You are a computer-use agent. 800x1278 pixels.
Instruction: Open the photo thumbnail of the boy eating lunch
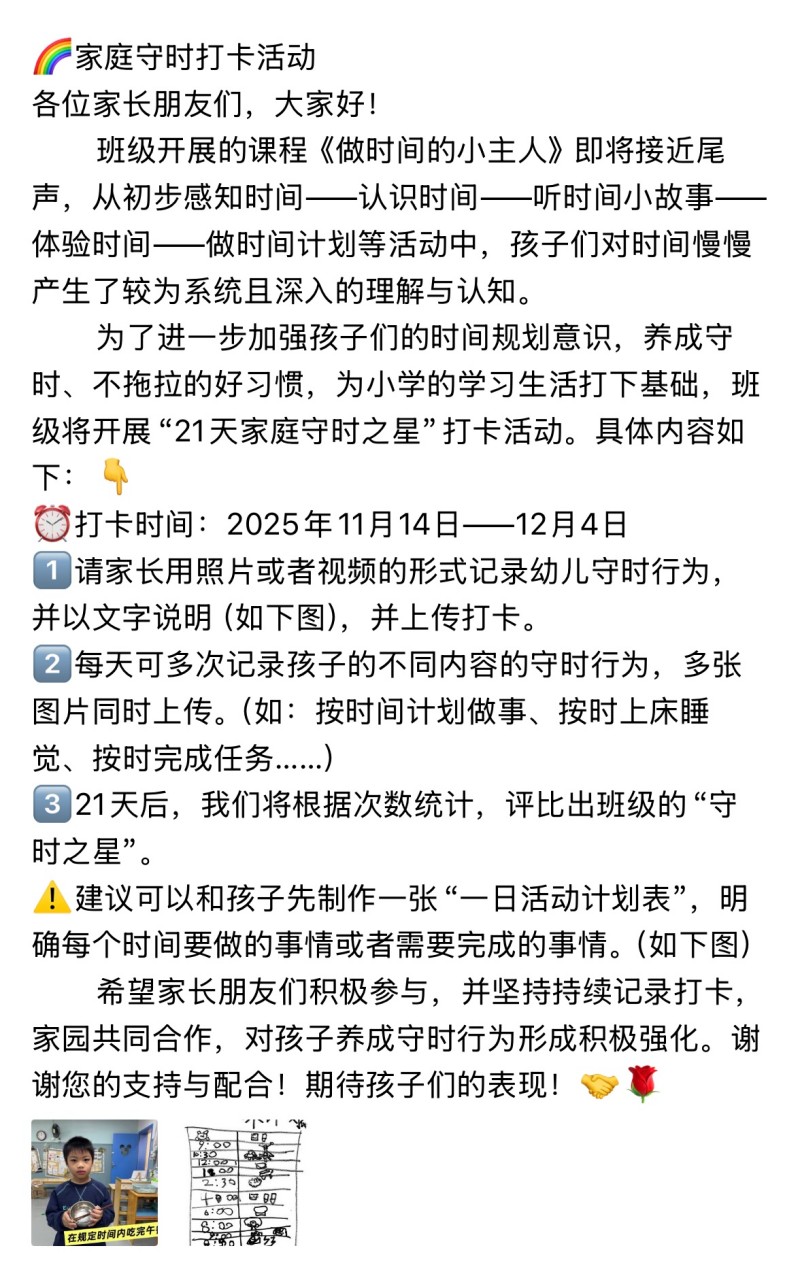point(94,1181)
